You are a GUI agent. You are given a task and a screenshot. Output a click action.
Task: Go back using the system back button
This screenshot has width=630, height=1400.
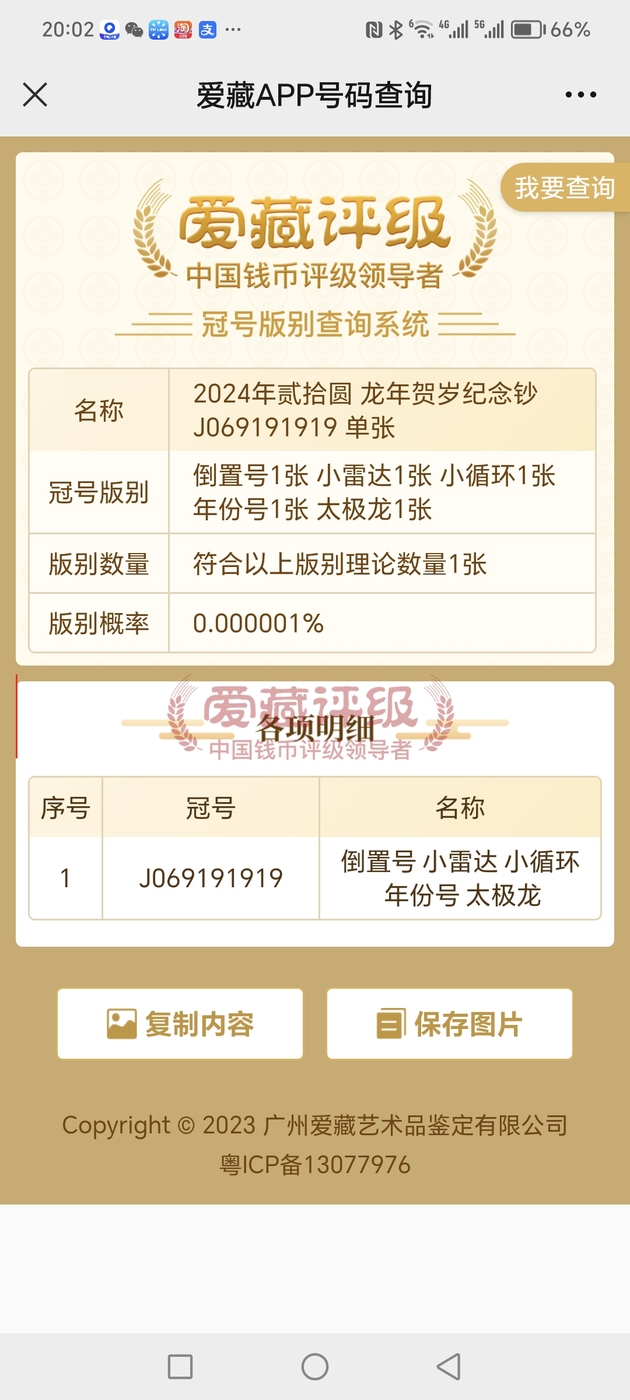click(x=449, y=1366)
